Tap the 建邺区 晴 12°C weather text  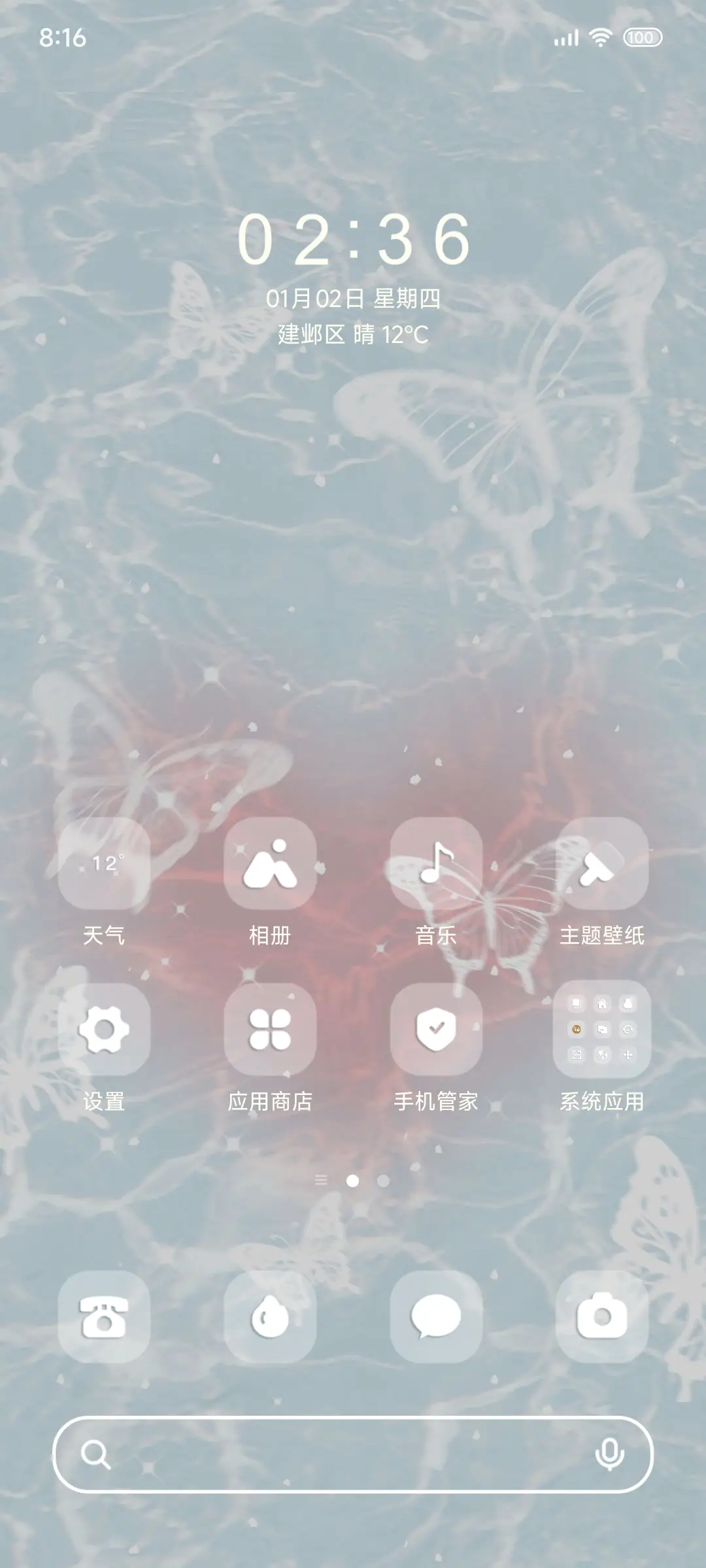point(353,335)
